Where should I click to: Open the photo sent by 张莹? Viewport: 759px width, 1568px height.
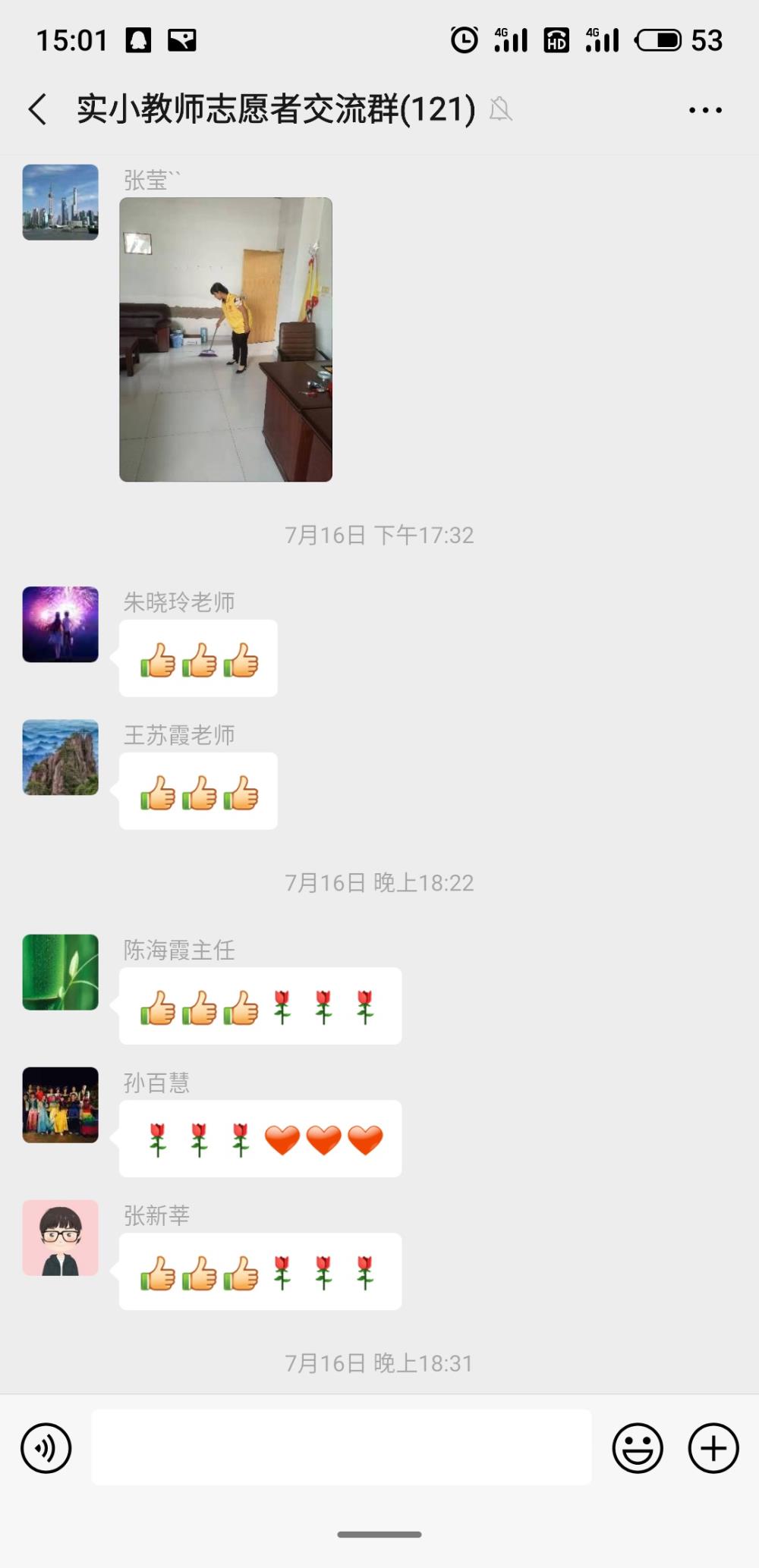(225, 339)
